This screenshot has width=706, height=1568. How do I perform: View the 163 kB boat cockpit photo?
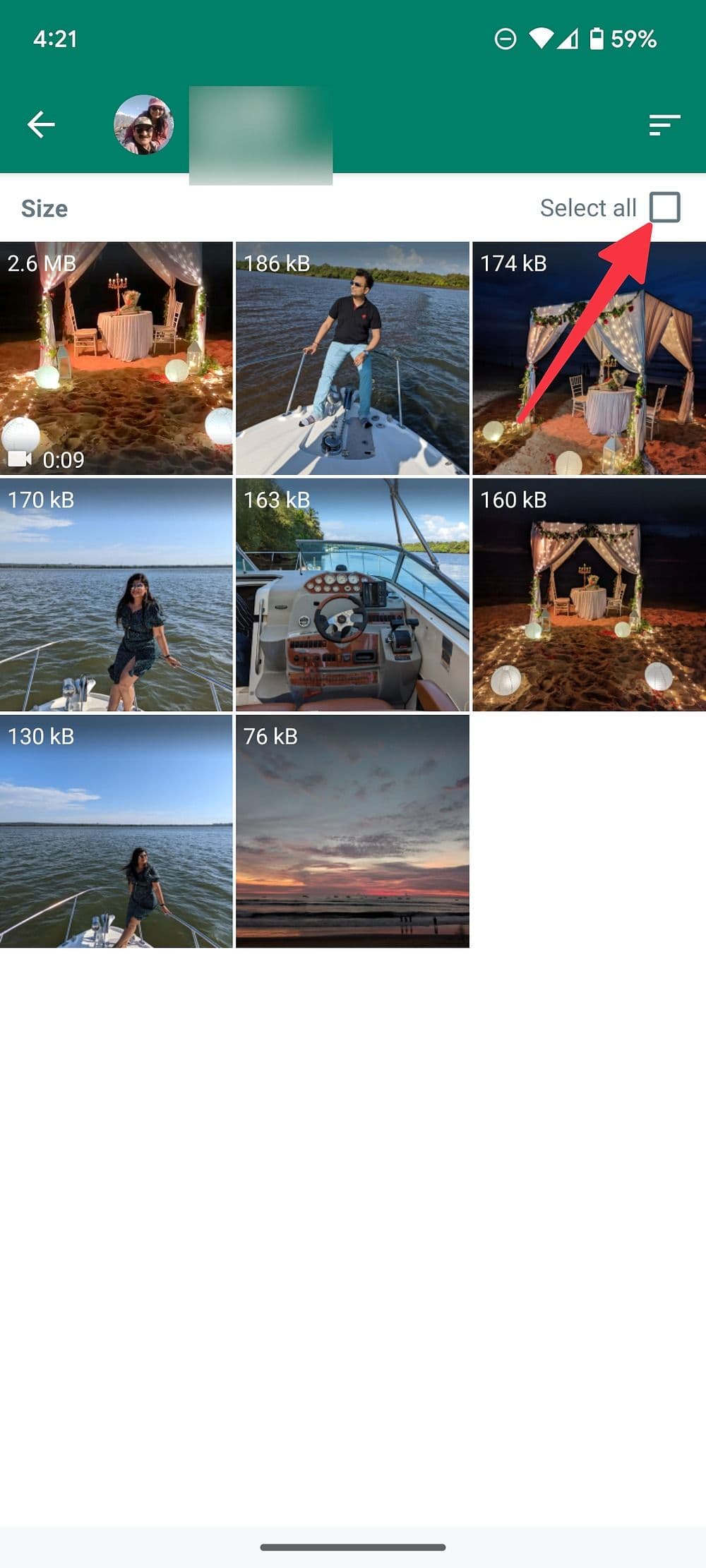point(352,595)
